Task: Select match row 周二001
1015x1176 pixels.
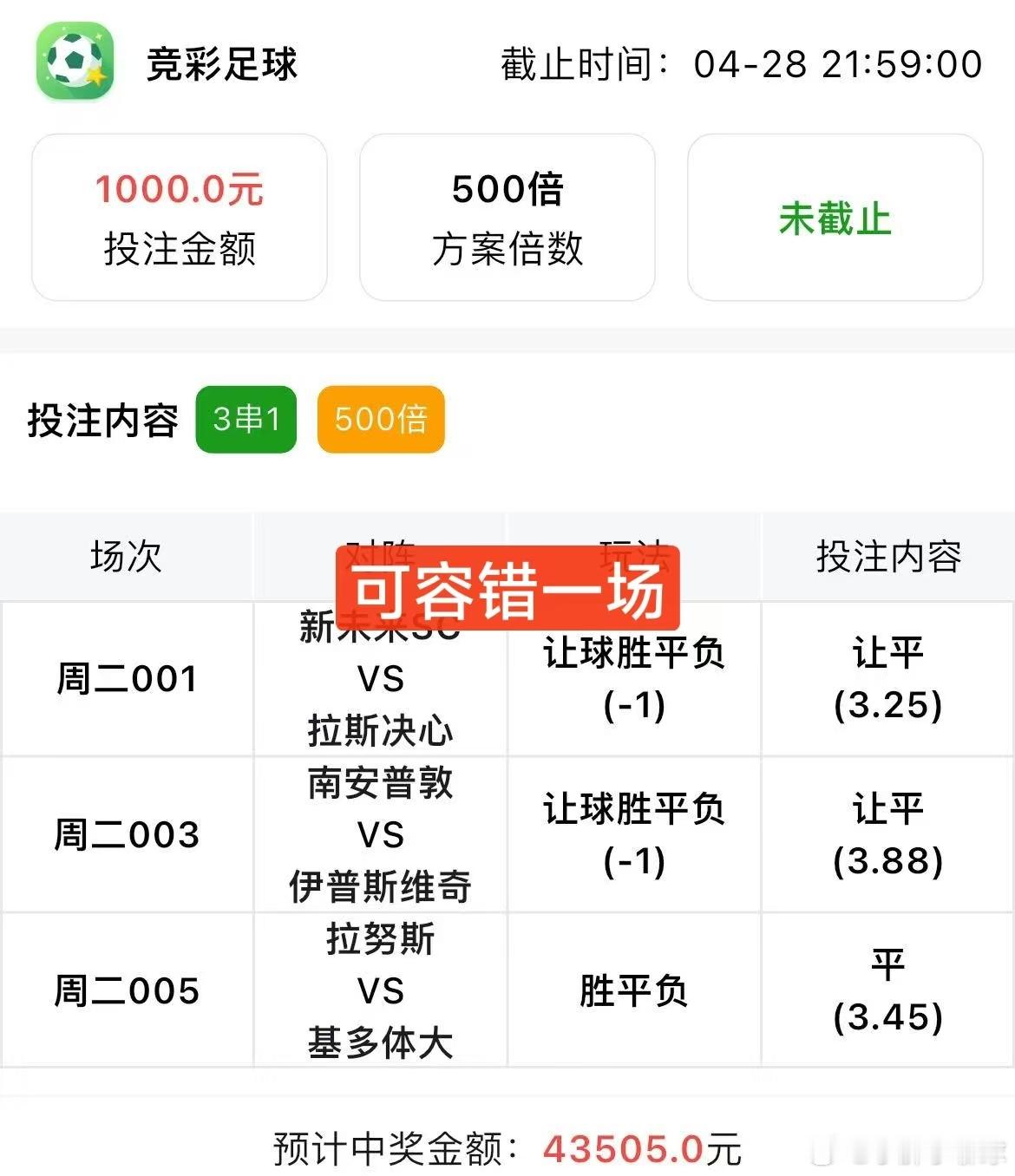Action: [127, 679]
